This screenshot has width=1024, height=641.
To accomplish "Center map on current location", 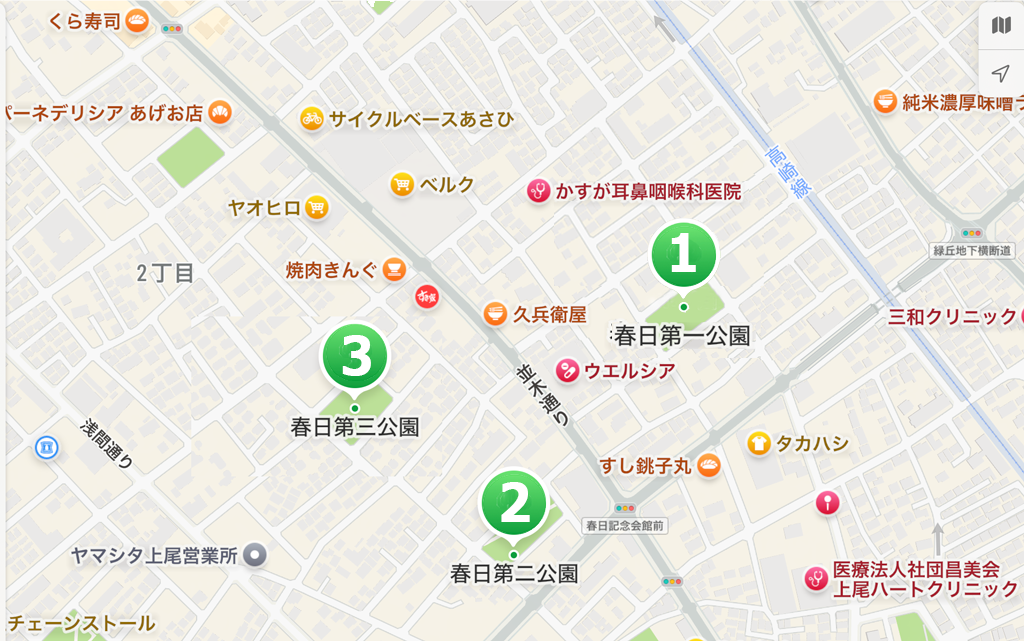I will pyautogui.click(x=1001, y=73).
